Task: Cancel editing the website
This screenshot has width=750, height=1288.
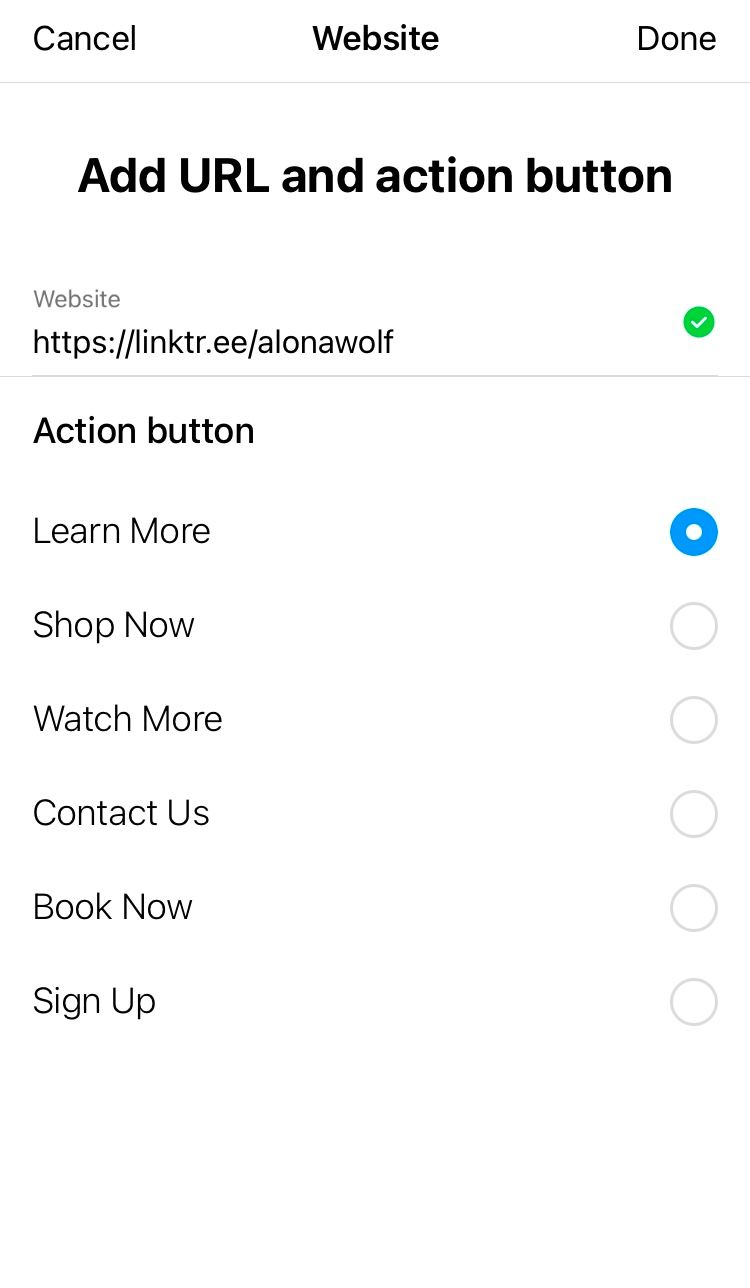Action: (85, 39)
